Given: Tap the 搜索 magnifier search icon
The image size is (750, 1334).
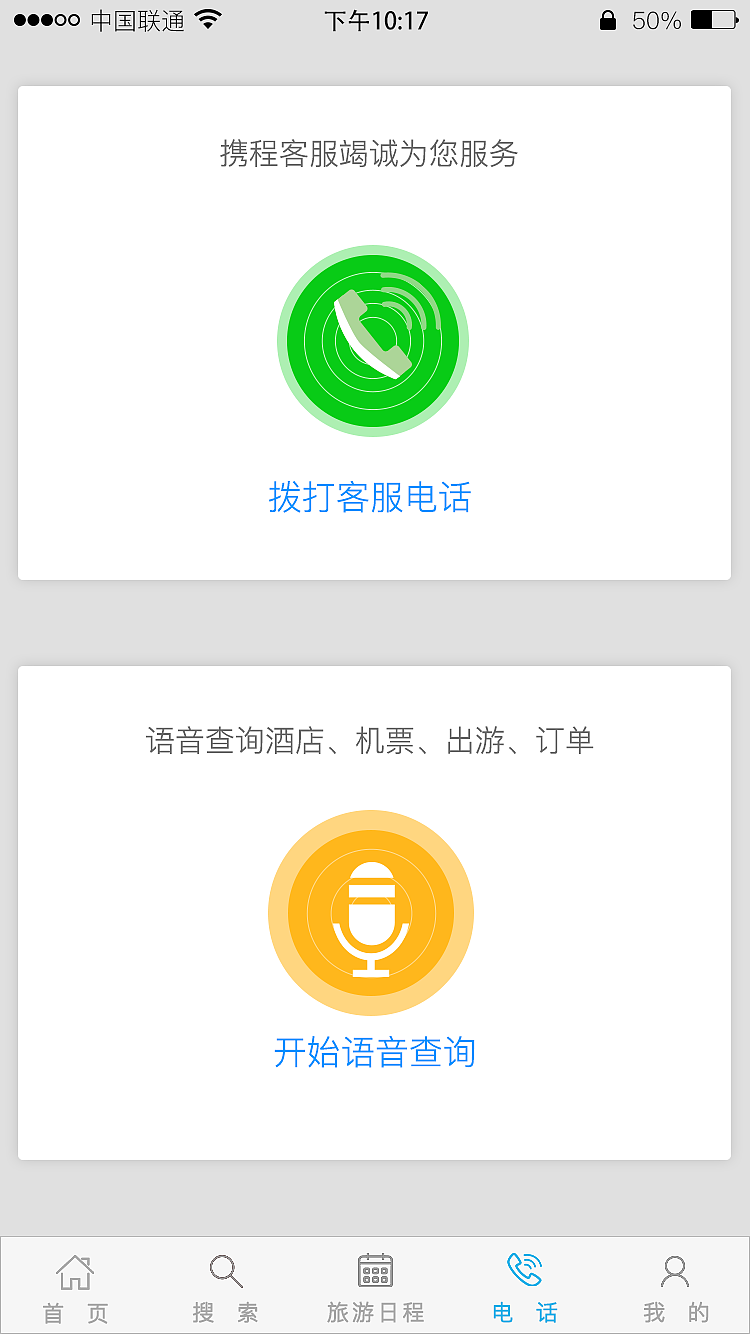Looking at the screenshot, I should point(225,1270).
